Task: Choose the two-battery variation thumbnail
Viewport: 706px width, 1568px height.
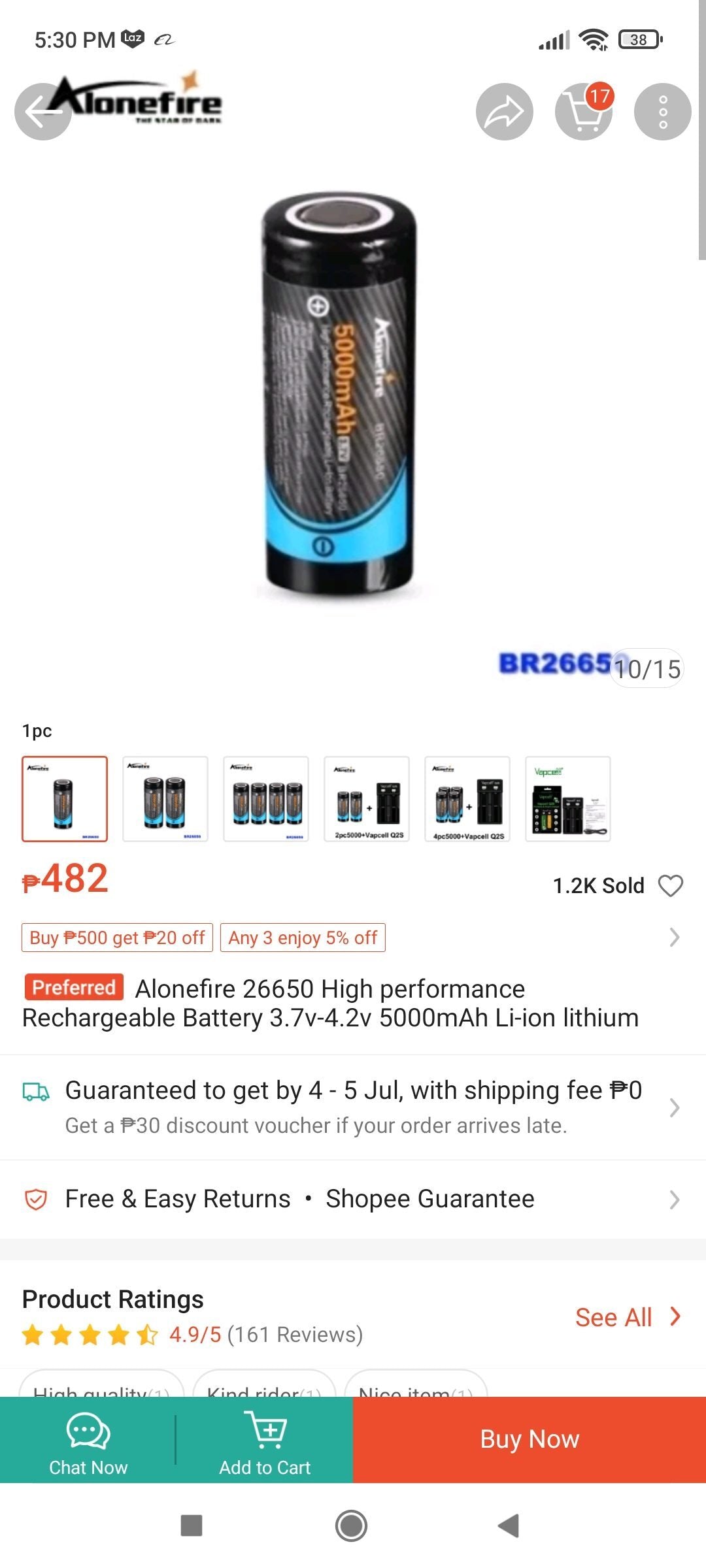Action: coord(165,798)
